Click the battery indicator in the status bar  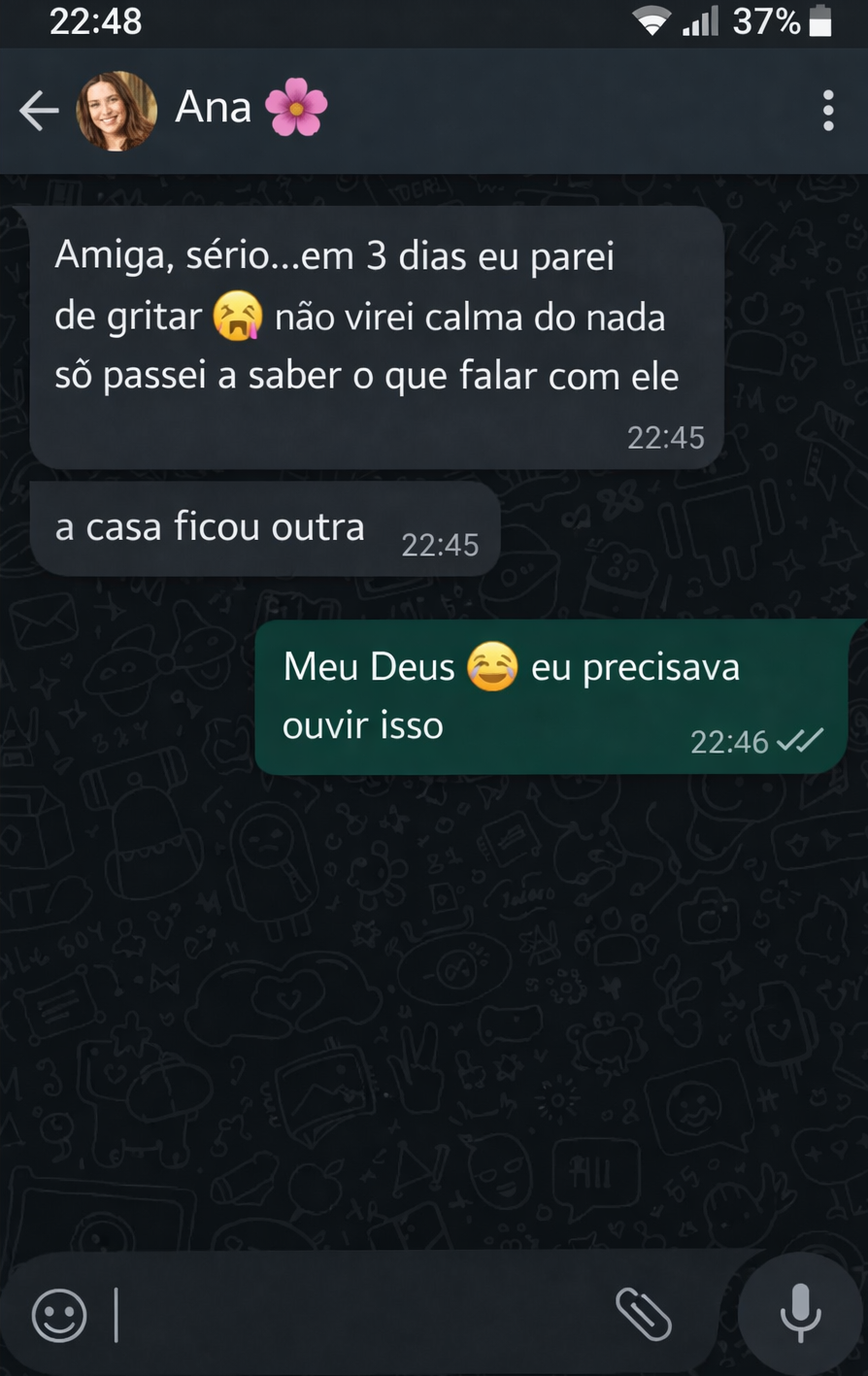(x=818, y=20)
